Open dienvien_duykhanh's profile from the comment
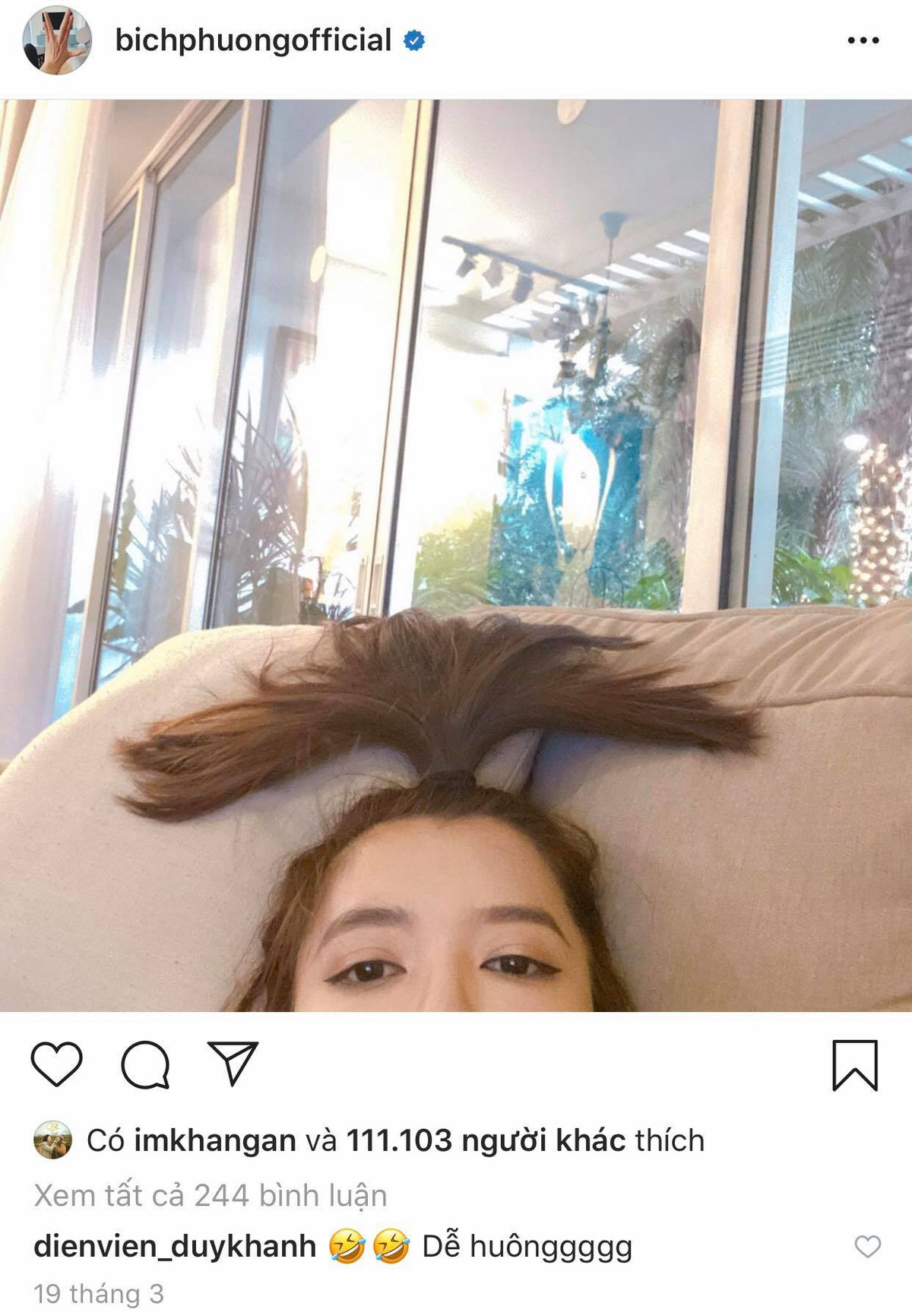Screen dimensions: 912x1316 (175, 1247)
